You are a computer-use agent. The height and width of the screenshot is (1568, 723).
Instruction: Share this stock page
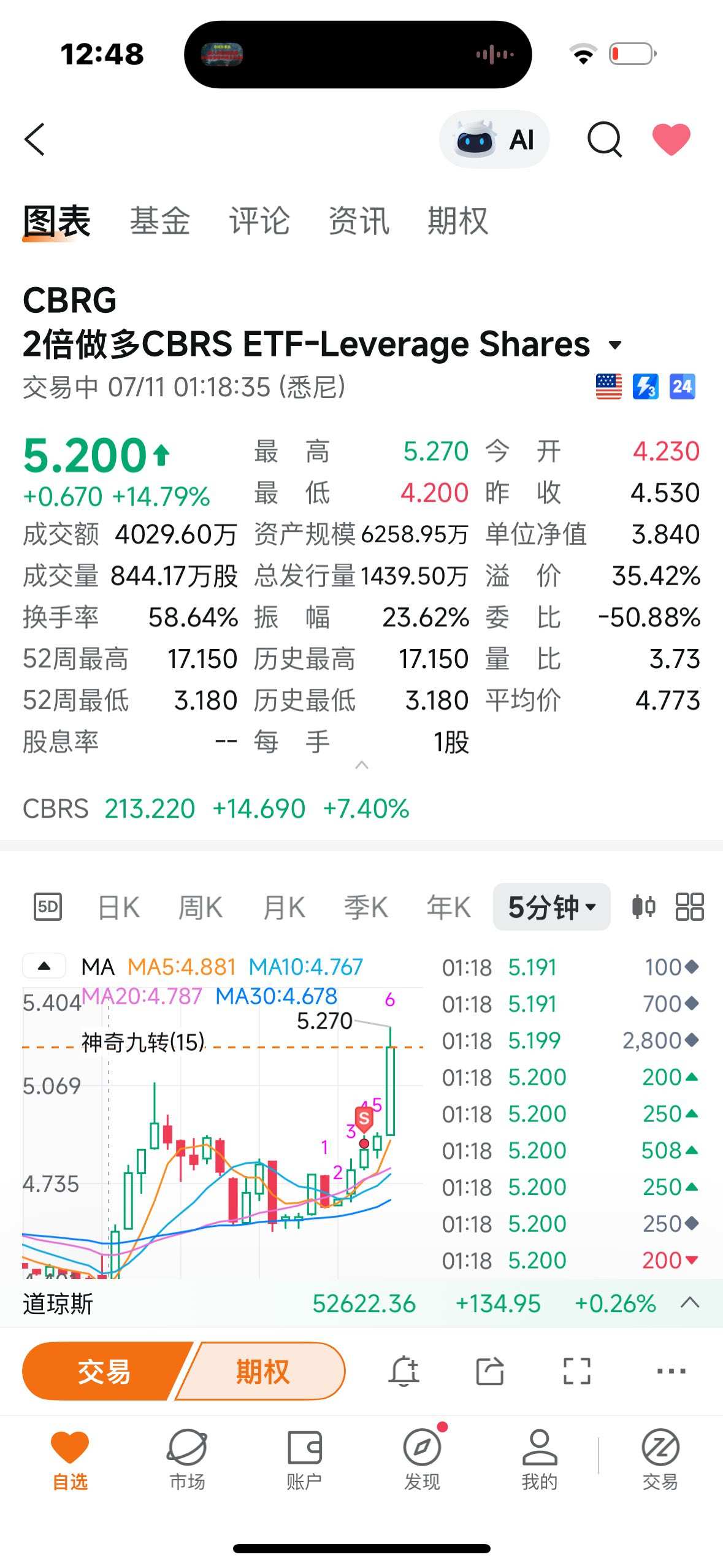(490, 1371)
